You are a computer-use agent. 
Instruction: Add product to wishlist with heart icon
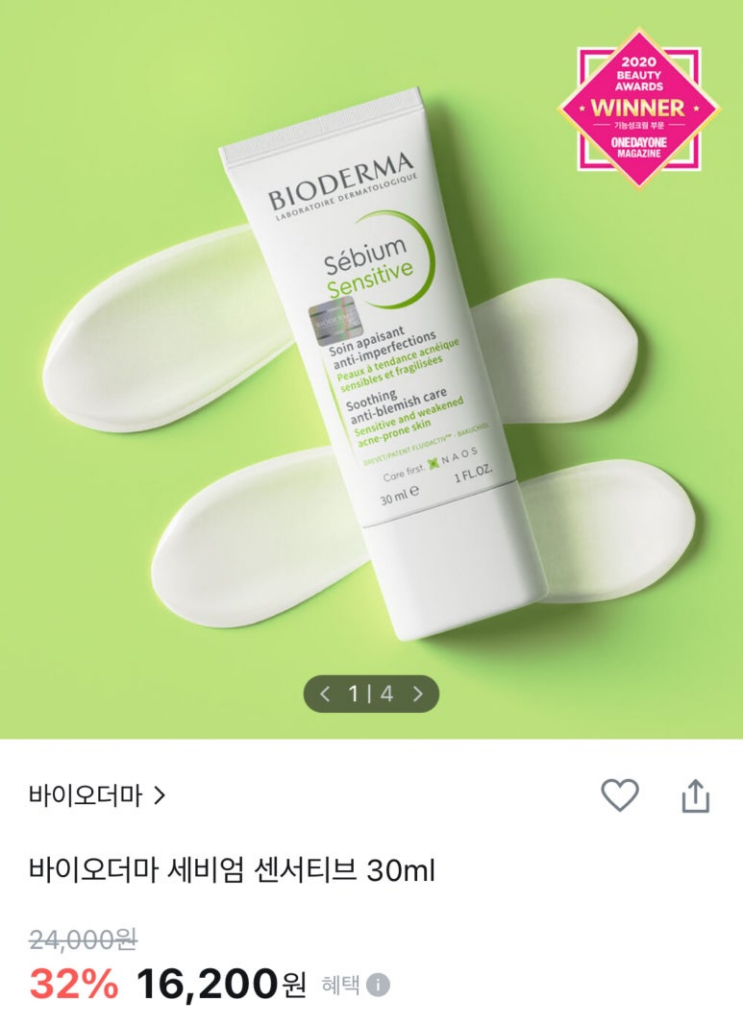coord(619,796)
